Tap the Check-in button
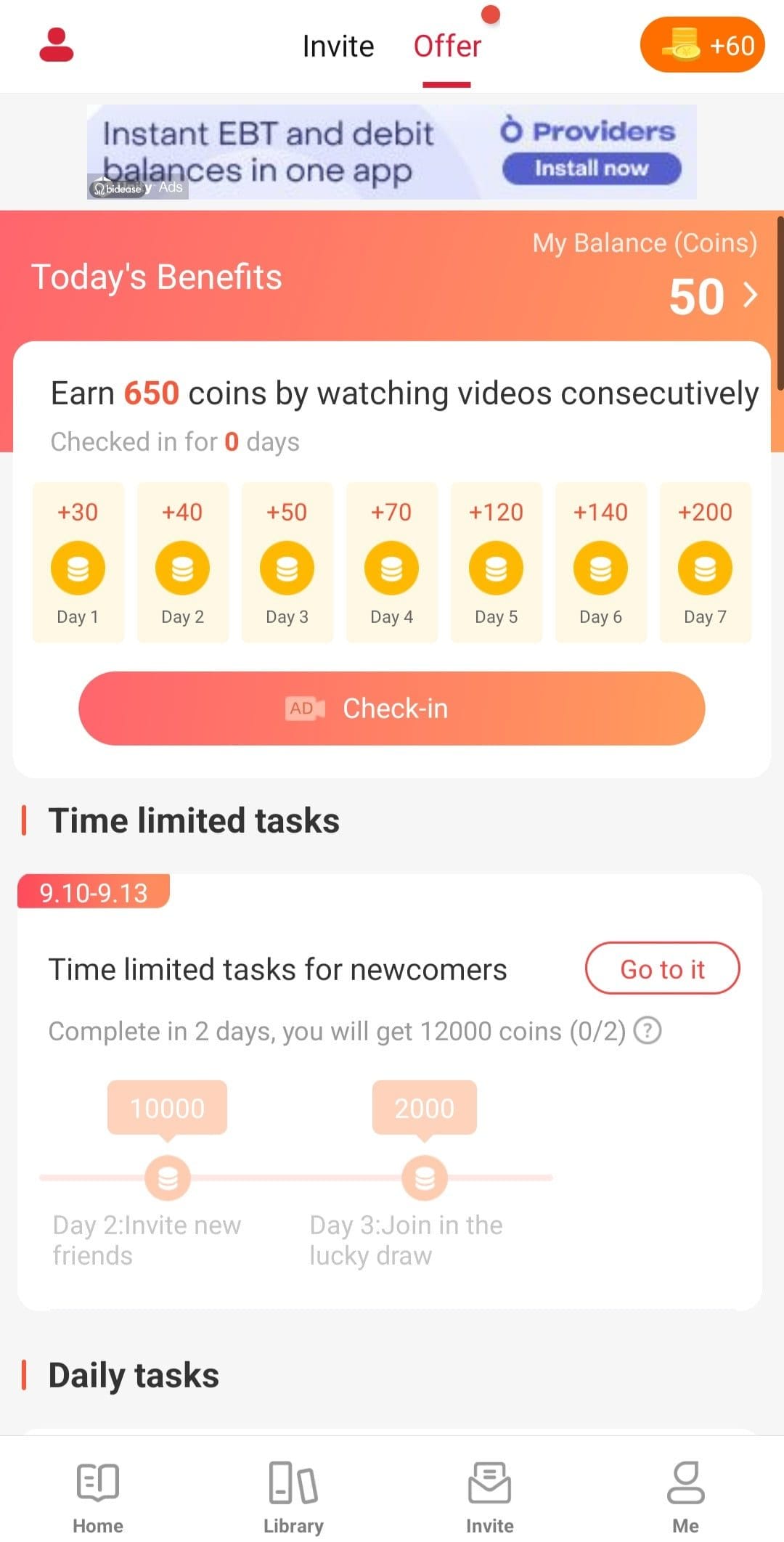 pos(392,708)
